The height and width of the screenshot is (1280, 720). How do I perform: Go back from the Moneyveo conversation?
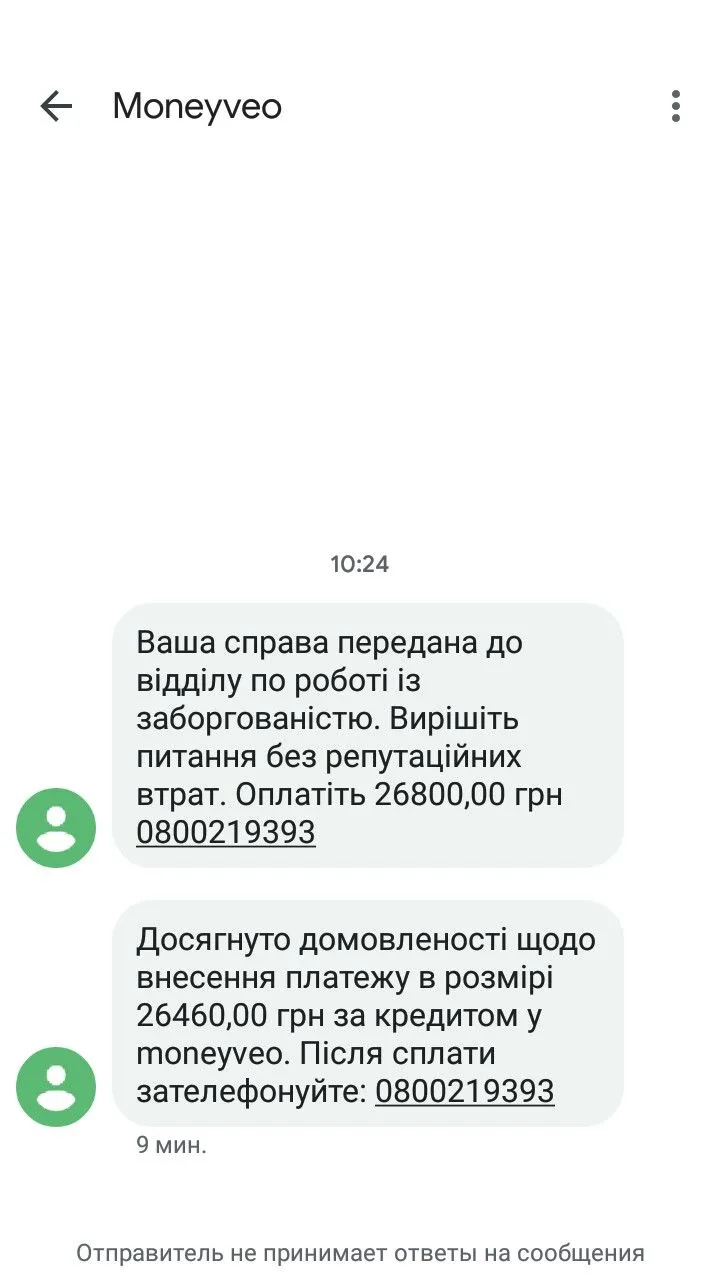[56, 106]
